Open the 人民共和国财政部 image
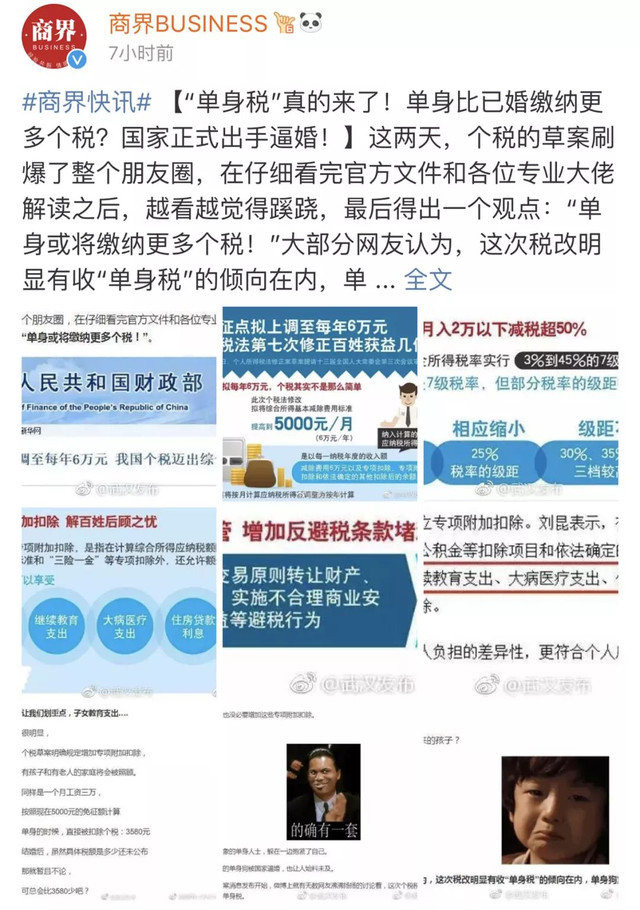Image resolution: width=640 pixels, height=910 pixels. [x=119, y=401]
